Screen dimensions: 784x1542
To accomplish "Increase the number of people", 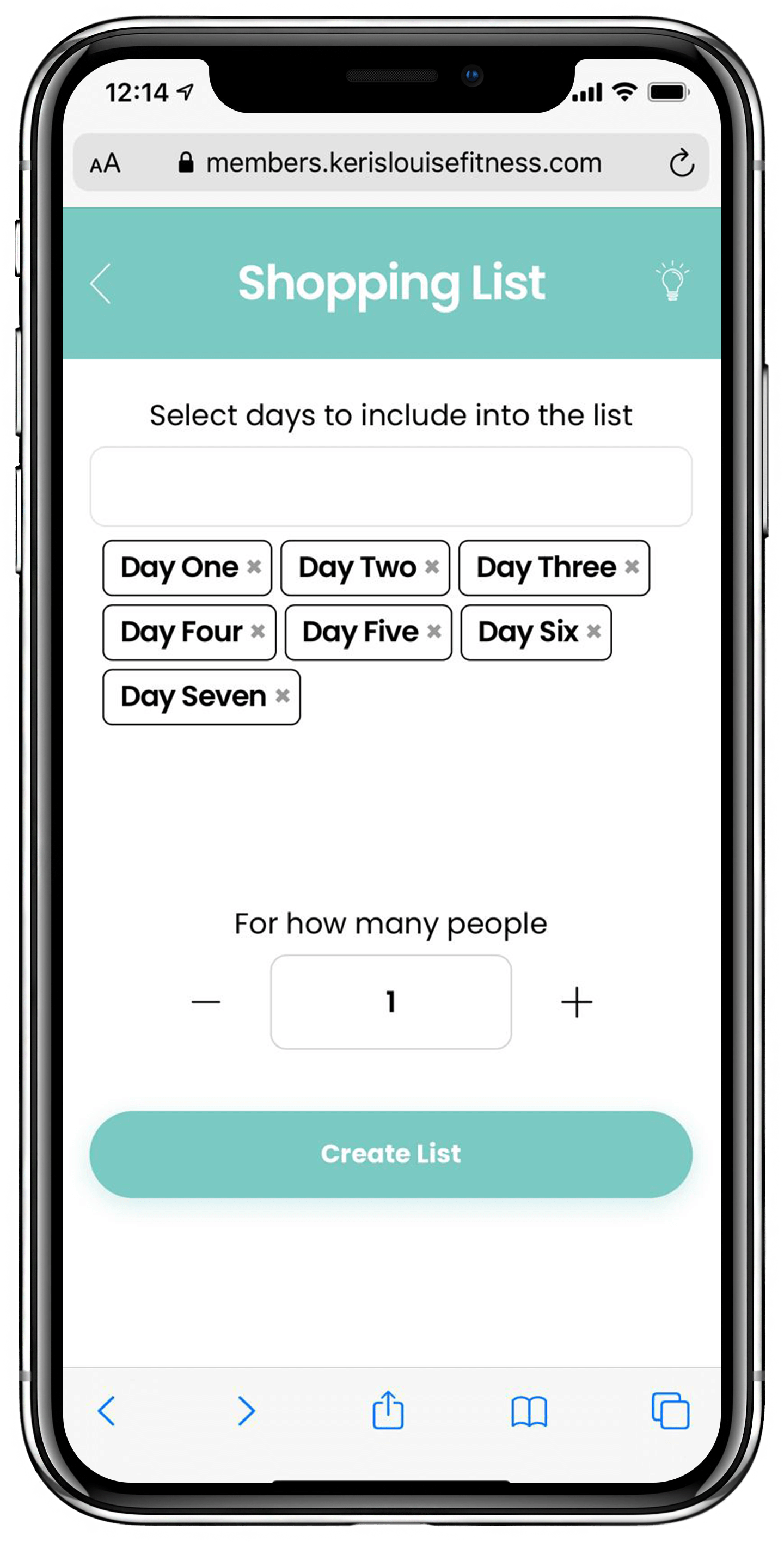I will (577, 1002).
